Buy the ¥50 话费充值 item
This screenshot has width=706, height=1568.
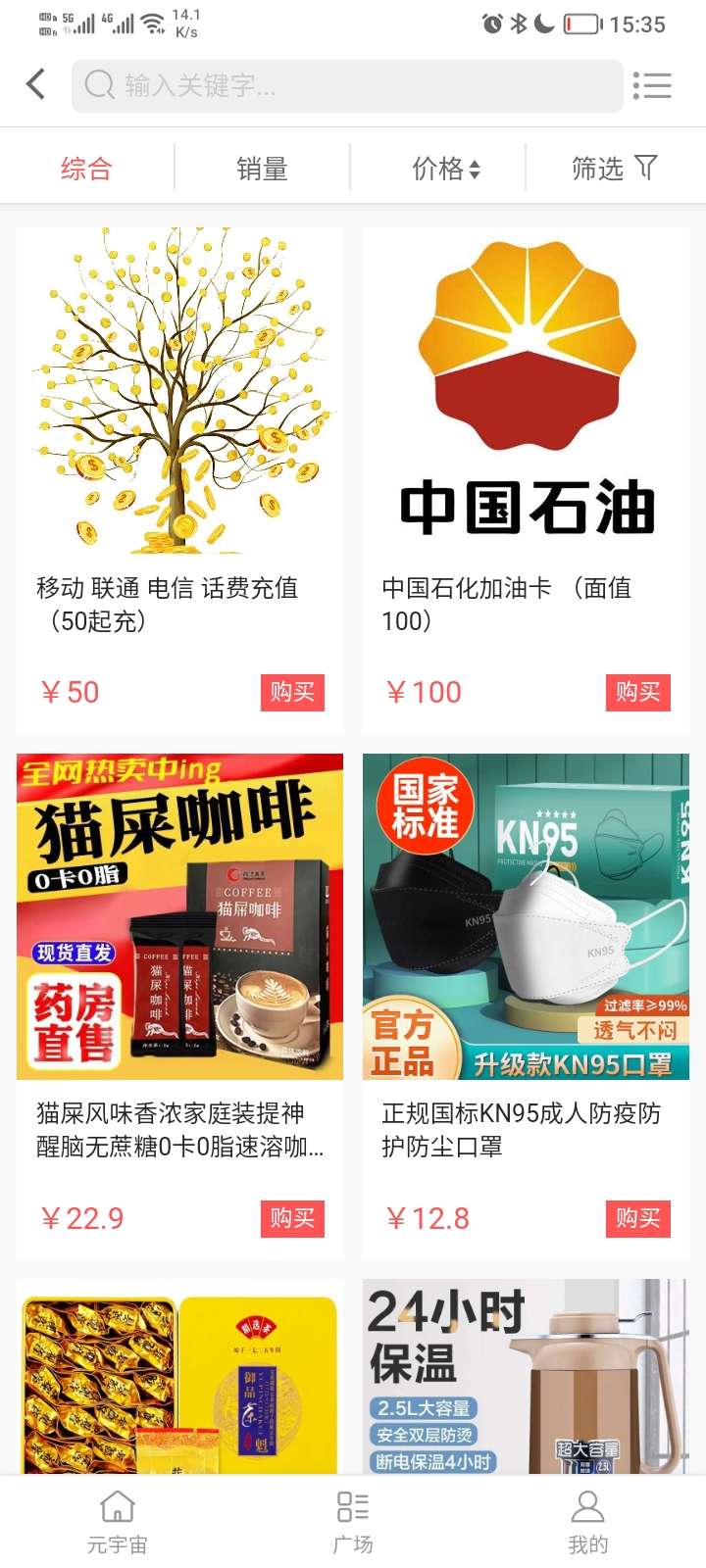tap(292, 692)
